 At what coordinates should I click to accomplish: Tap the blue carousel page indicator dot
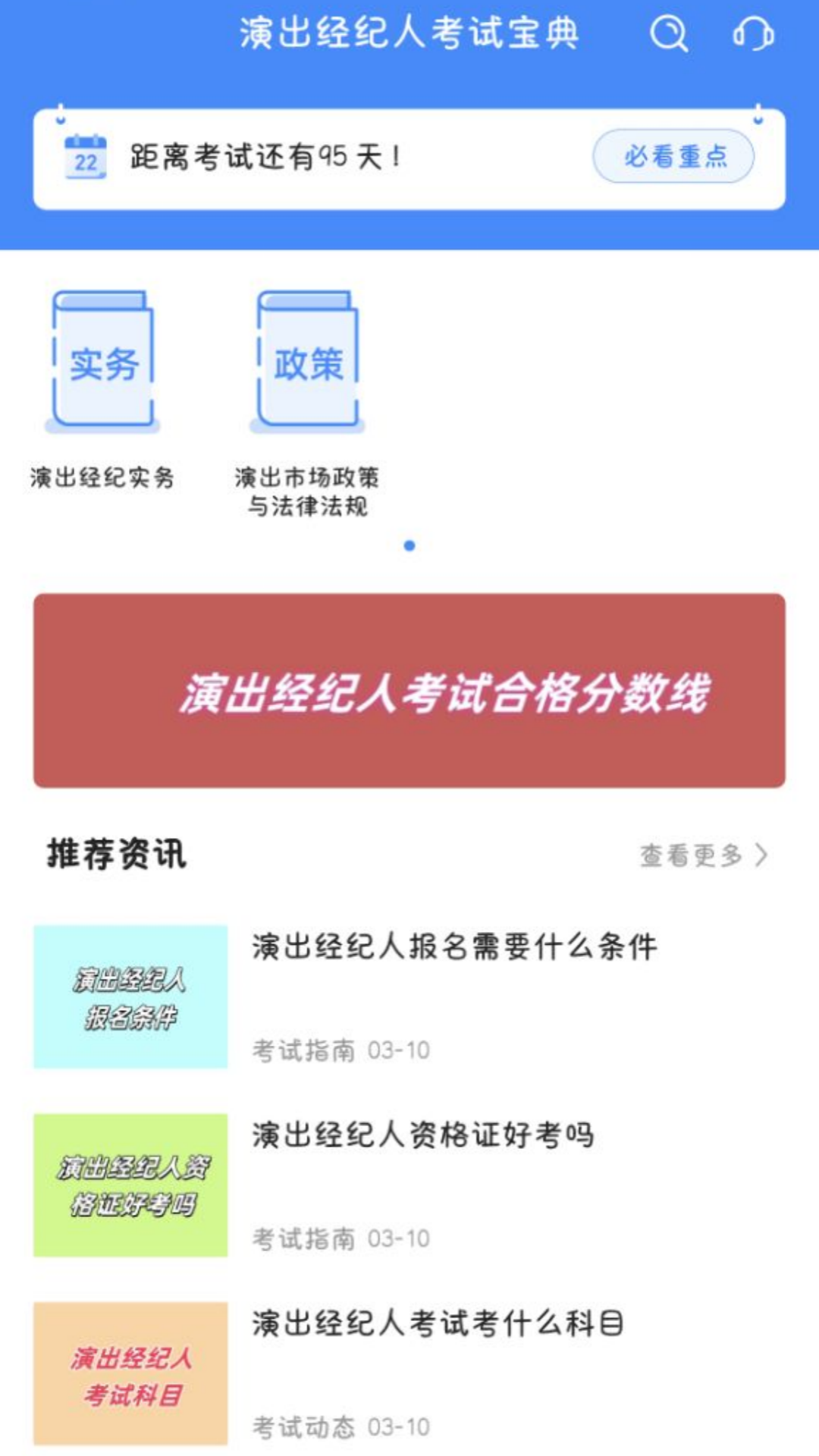point(410,544)
